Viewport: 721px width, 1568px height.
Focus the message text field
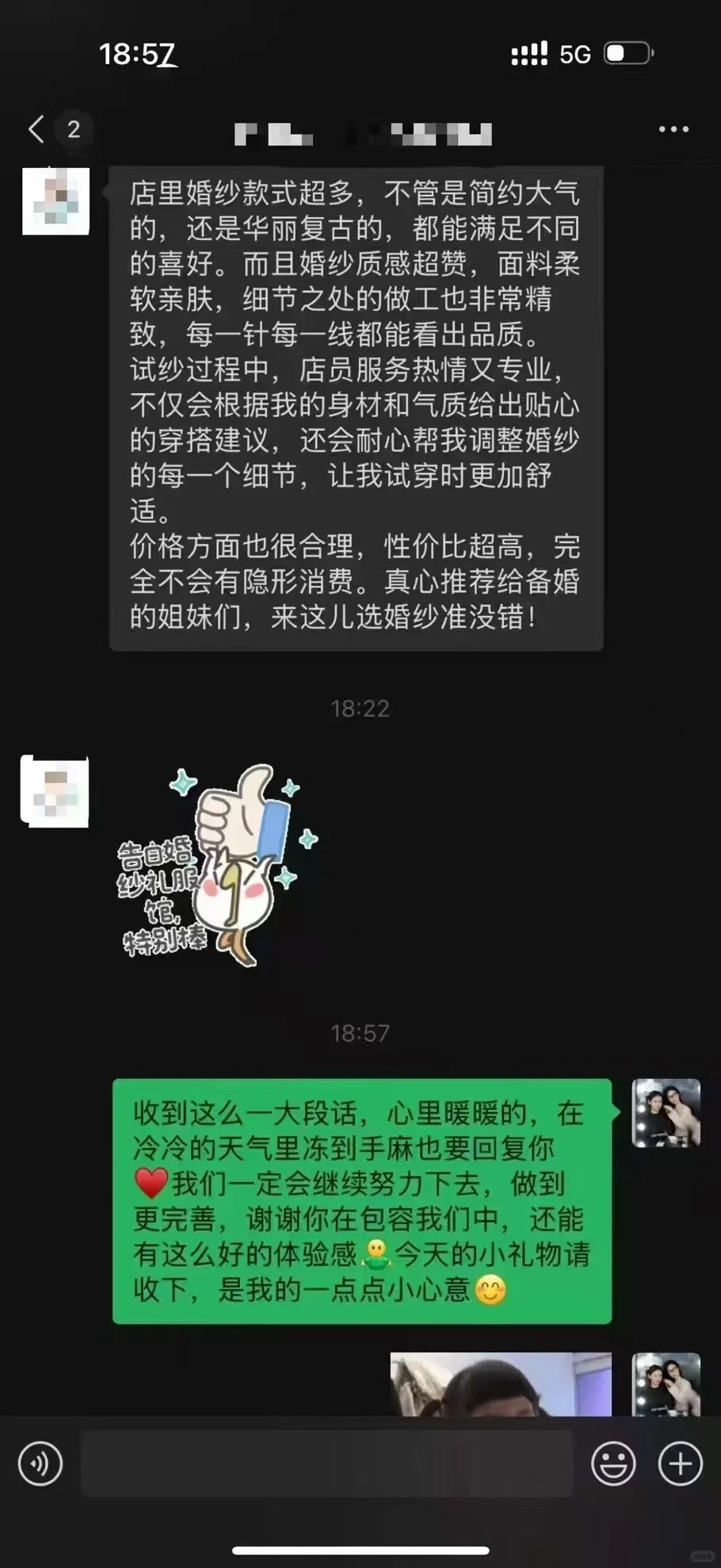click(326, 1463)
